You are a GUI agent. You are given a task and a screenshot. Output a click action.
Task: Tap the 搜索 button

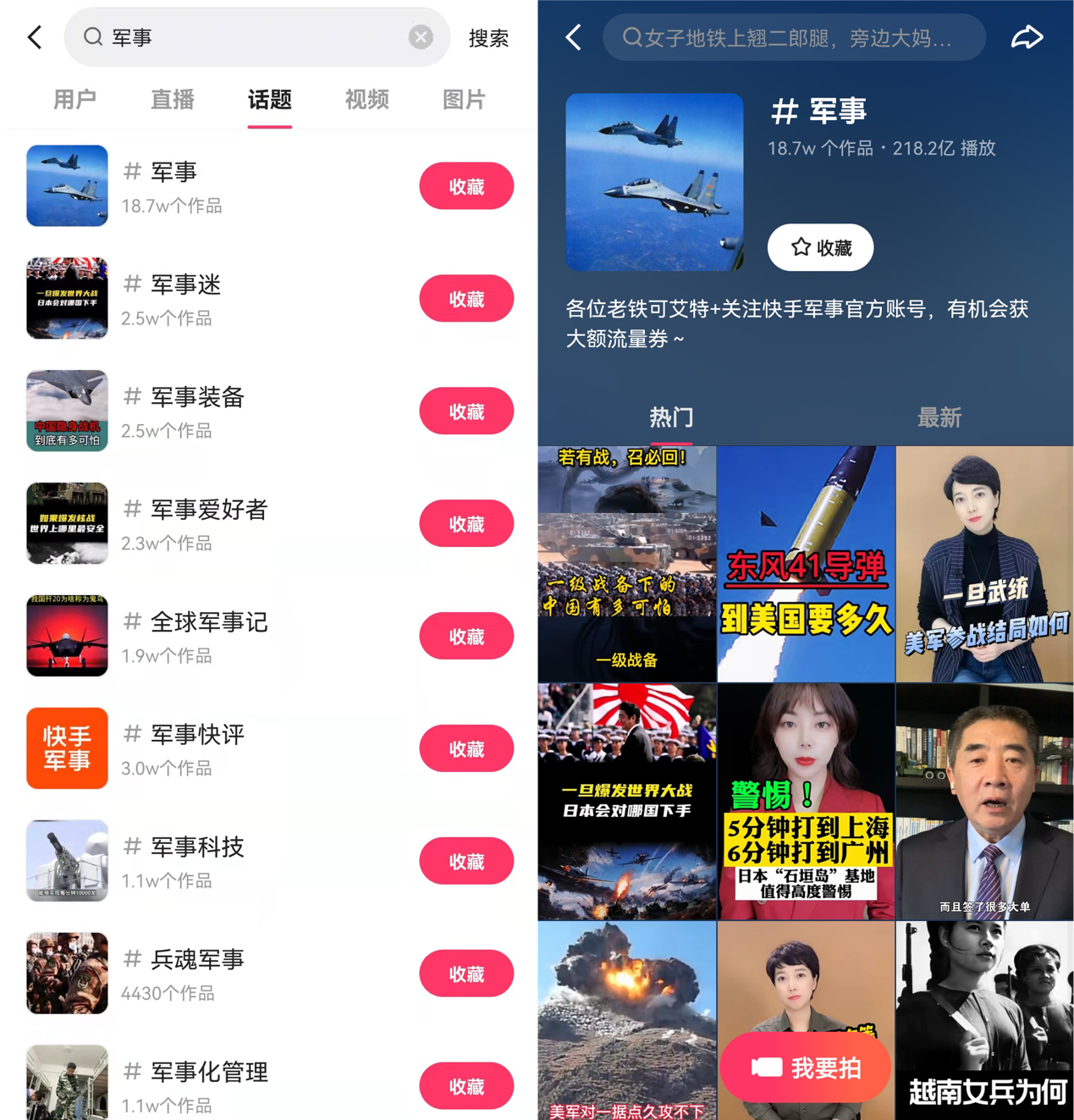tap(488, 38)
